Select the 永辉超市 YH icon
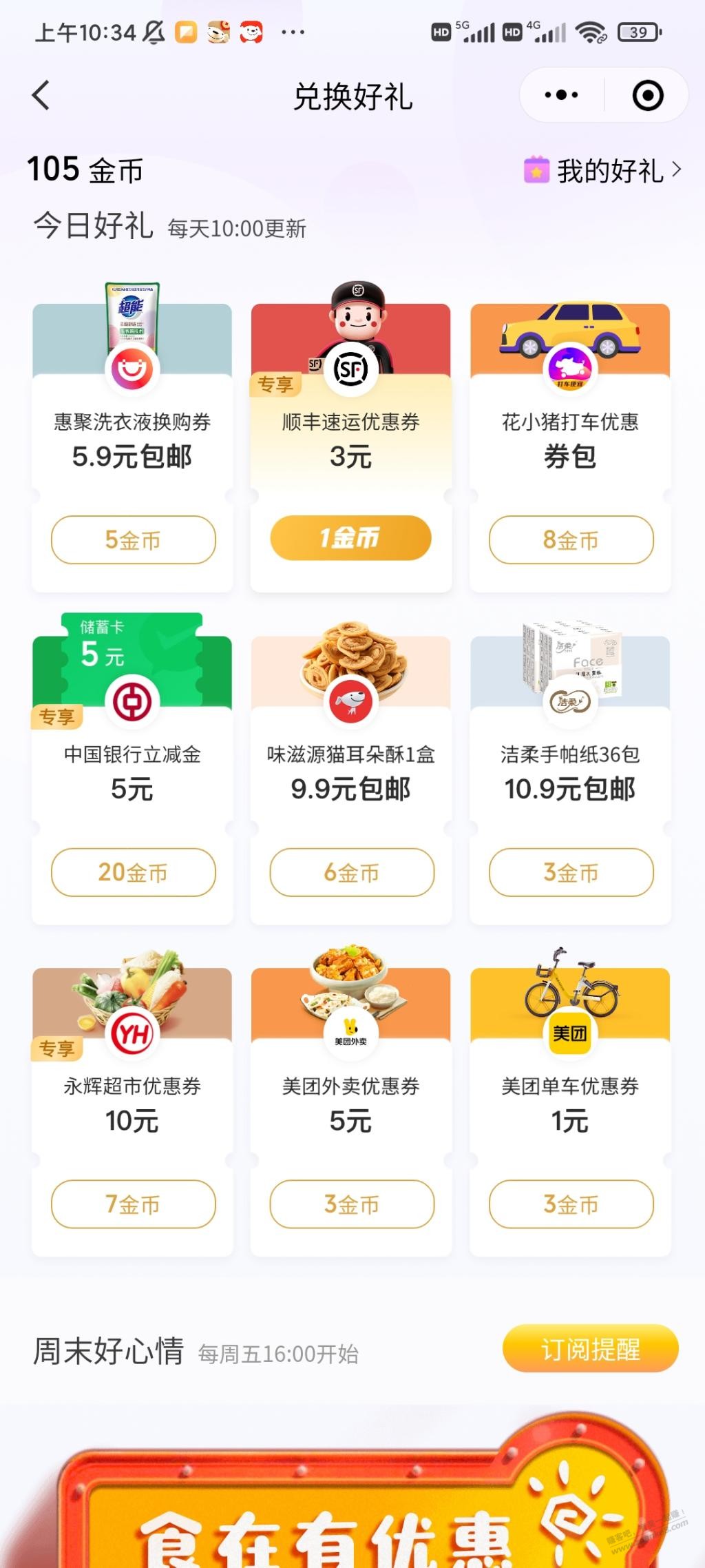Screen dimensions: 705x1568 pos(133,1033)
